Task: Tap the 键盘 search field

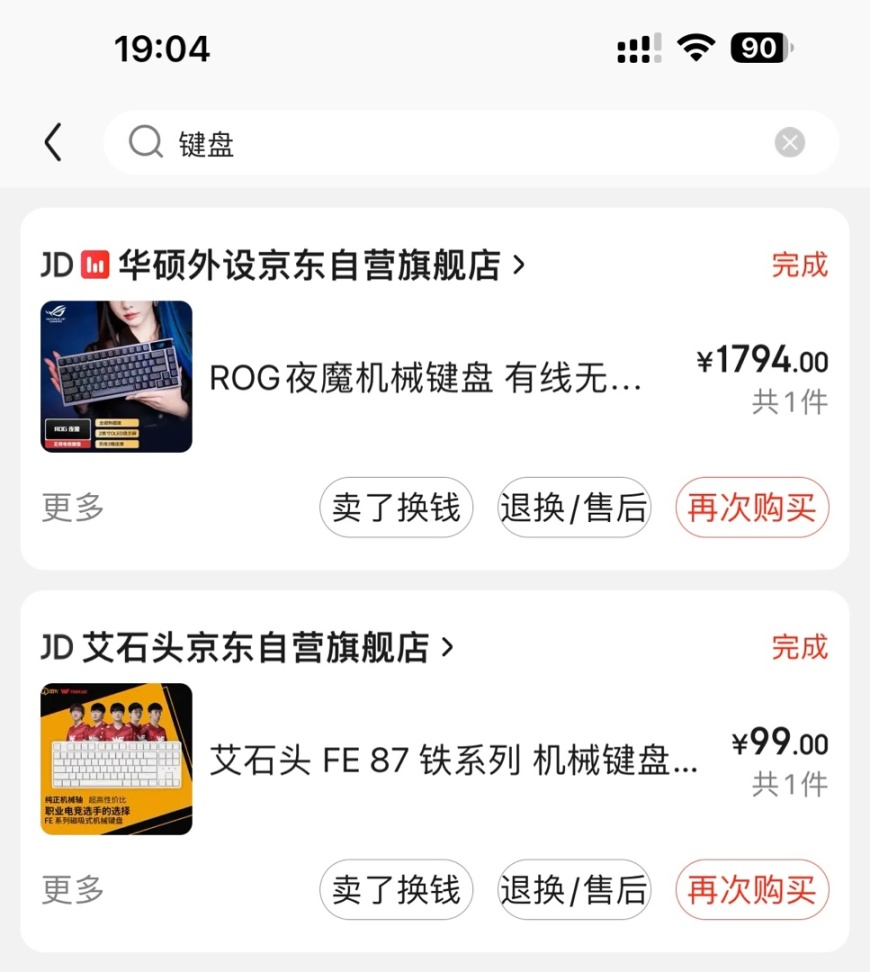Action: pyautogui.click(x=450, y=143)
